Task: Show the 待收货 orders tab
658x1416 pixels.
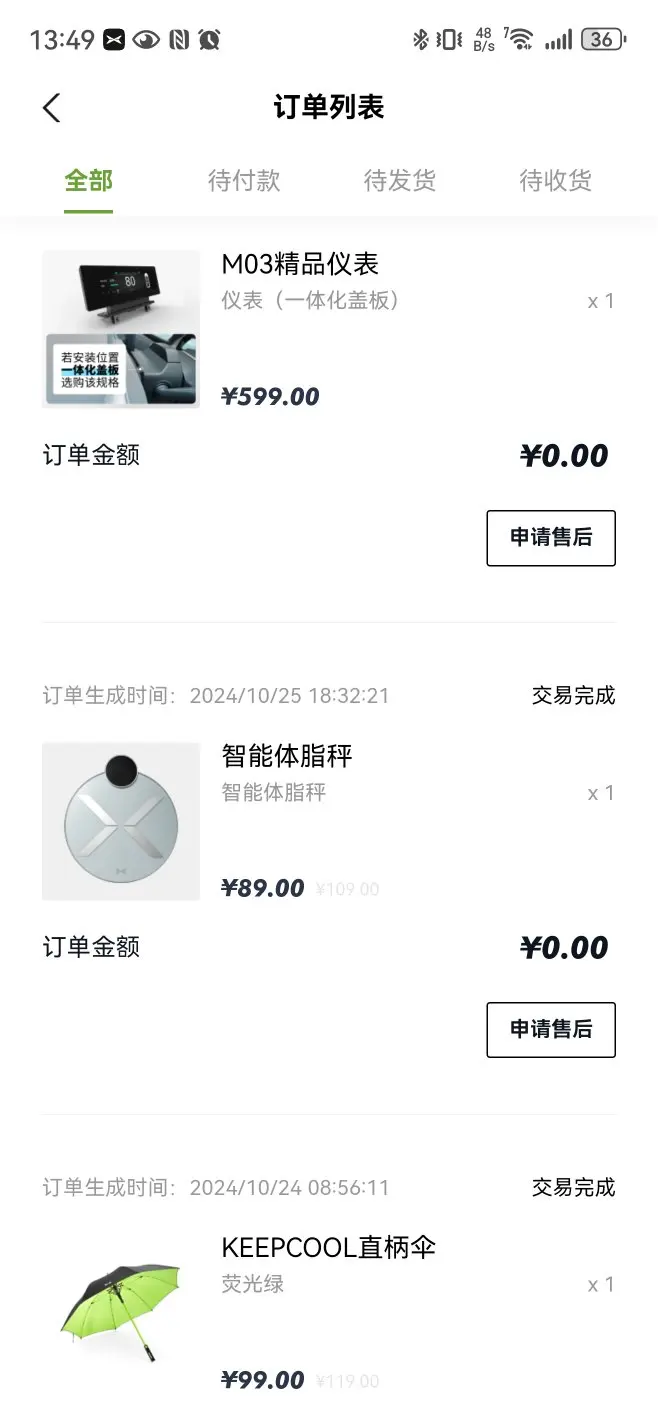Action: [555, 181]
